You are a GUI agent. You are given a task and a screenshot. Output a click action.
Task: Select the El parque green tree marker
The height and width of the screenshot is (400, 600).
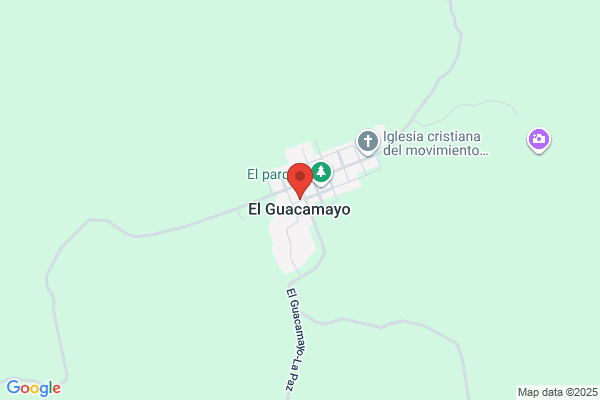(321, 174)
